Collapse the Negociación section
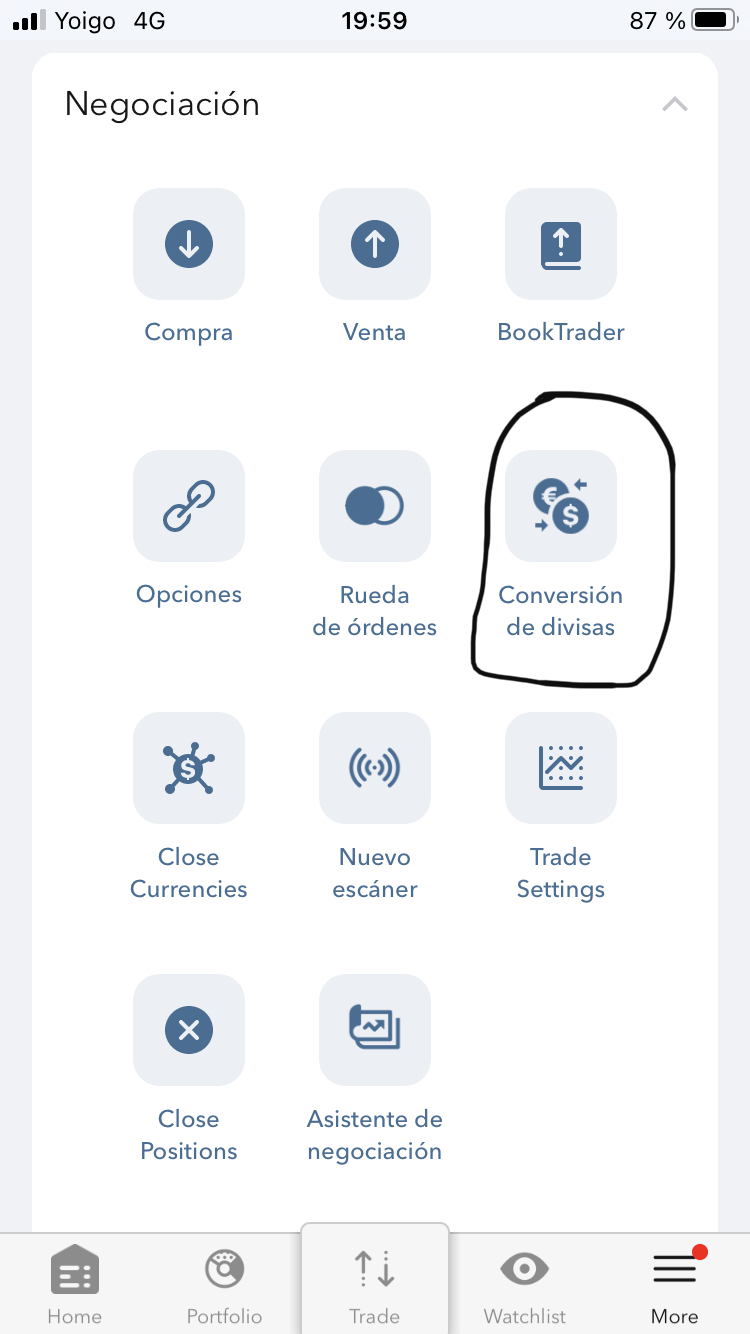This screenshot has height=1334, width=750. click(x=675, y=104)
